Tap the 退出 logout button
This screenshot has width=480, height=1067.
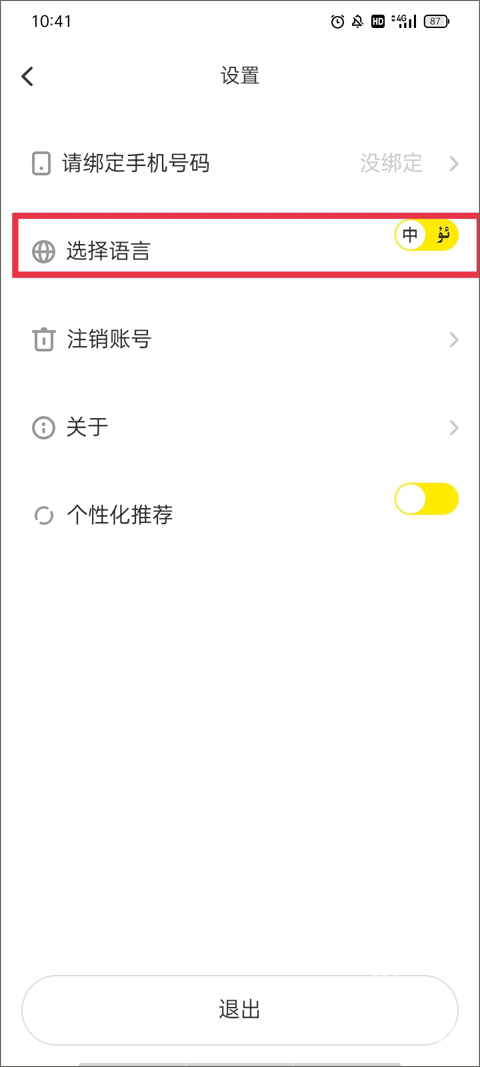click(240, 1009)
